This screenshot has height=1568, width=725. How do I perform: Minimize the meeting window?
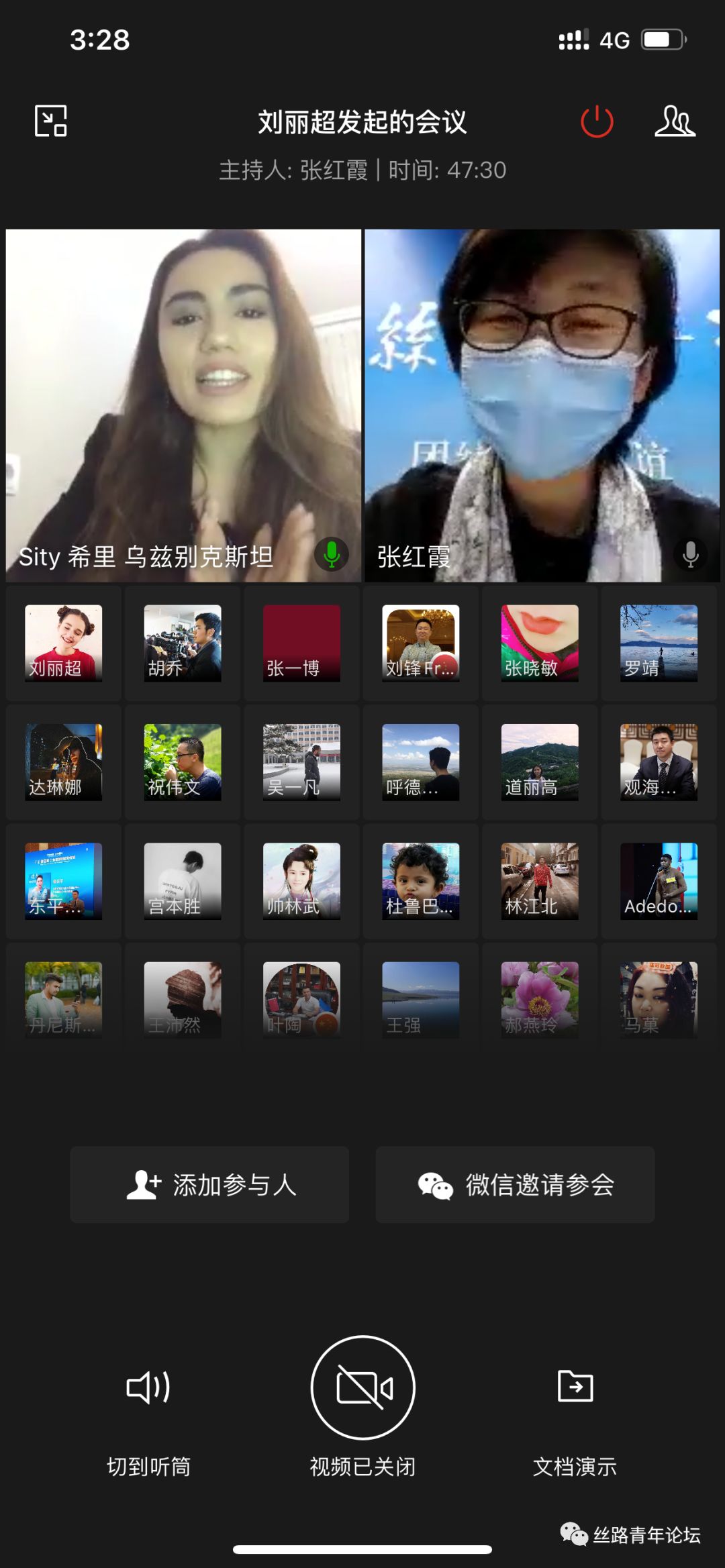[51, 121]
